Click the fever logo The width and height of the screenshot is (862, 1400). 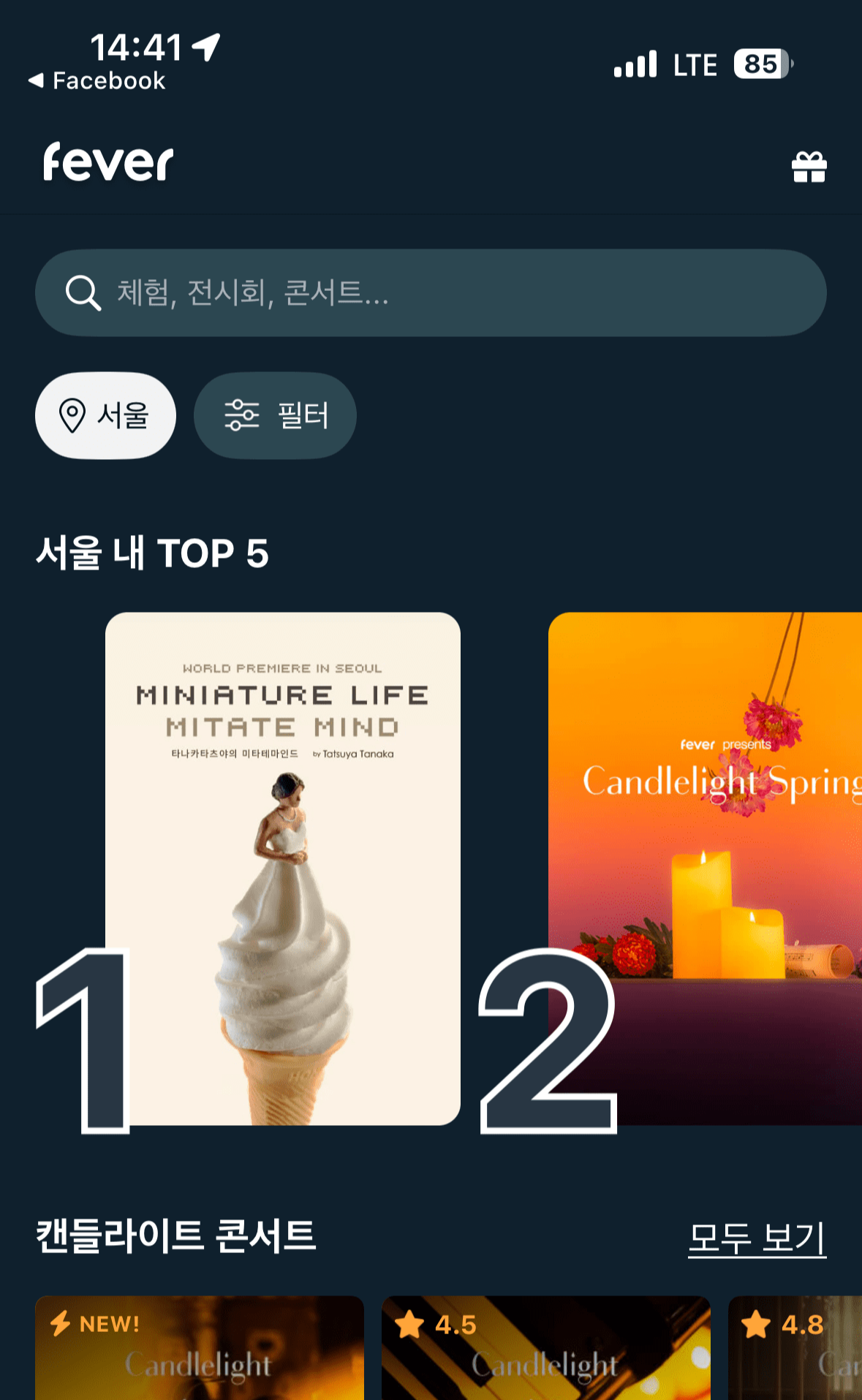[107, 162]
